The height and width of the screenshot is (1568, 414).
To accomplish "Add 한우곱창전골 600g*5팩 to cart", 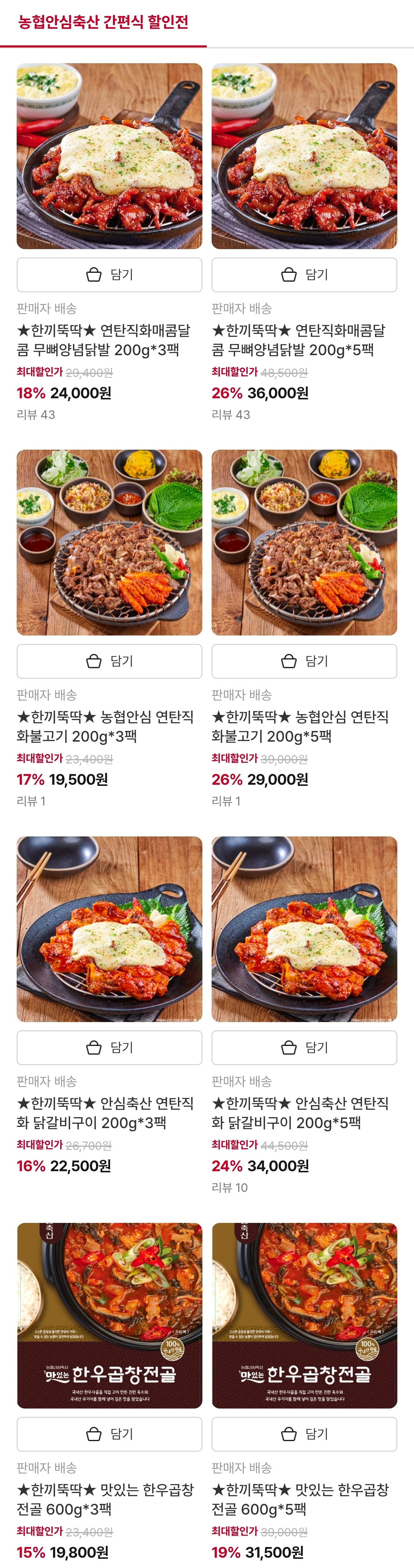I will click(304, 1434).
